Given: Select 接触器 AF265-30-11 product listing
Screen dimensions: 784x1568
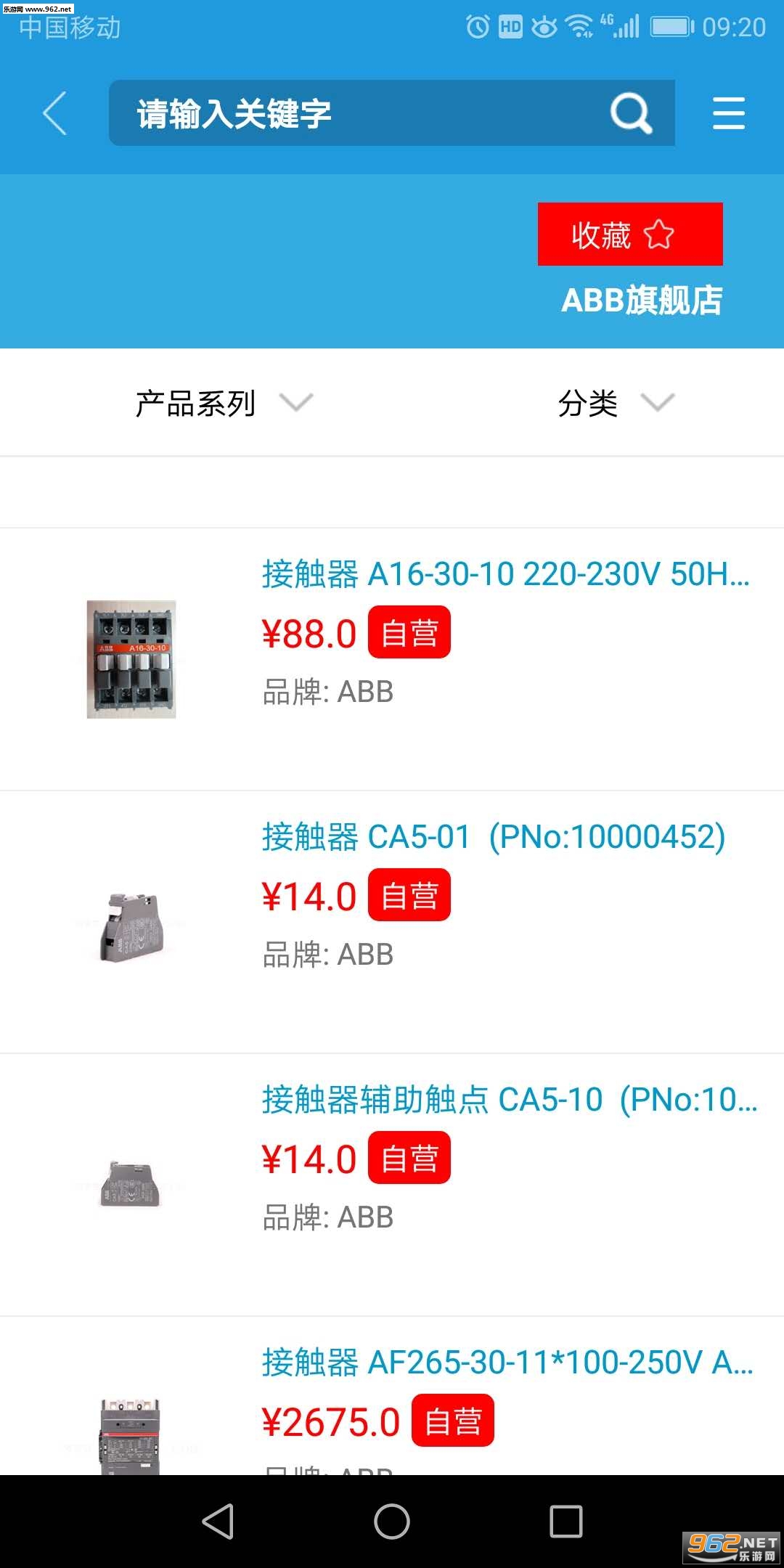Looking at the screenshot, I should click(x=507, y=1363).
